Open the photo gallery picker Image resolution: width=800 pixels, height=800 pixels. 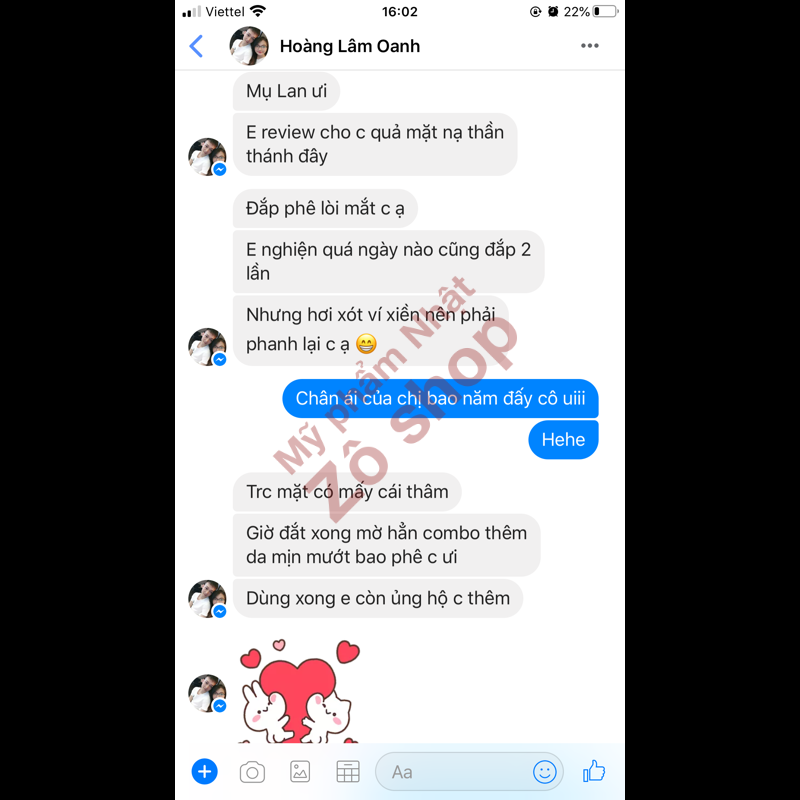[x=300, y=771]
